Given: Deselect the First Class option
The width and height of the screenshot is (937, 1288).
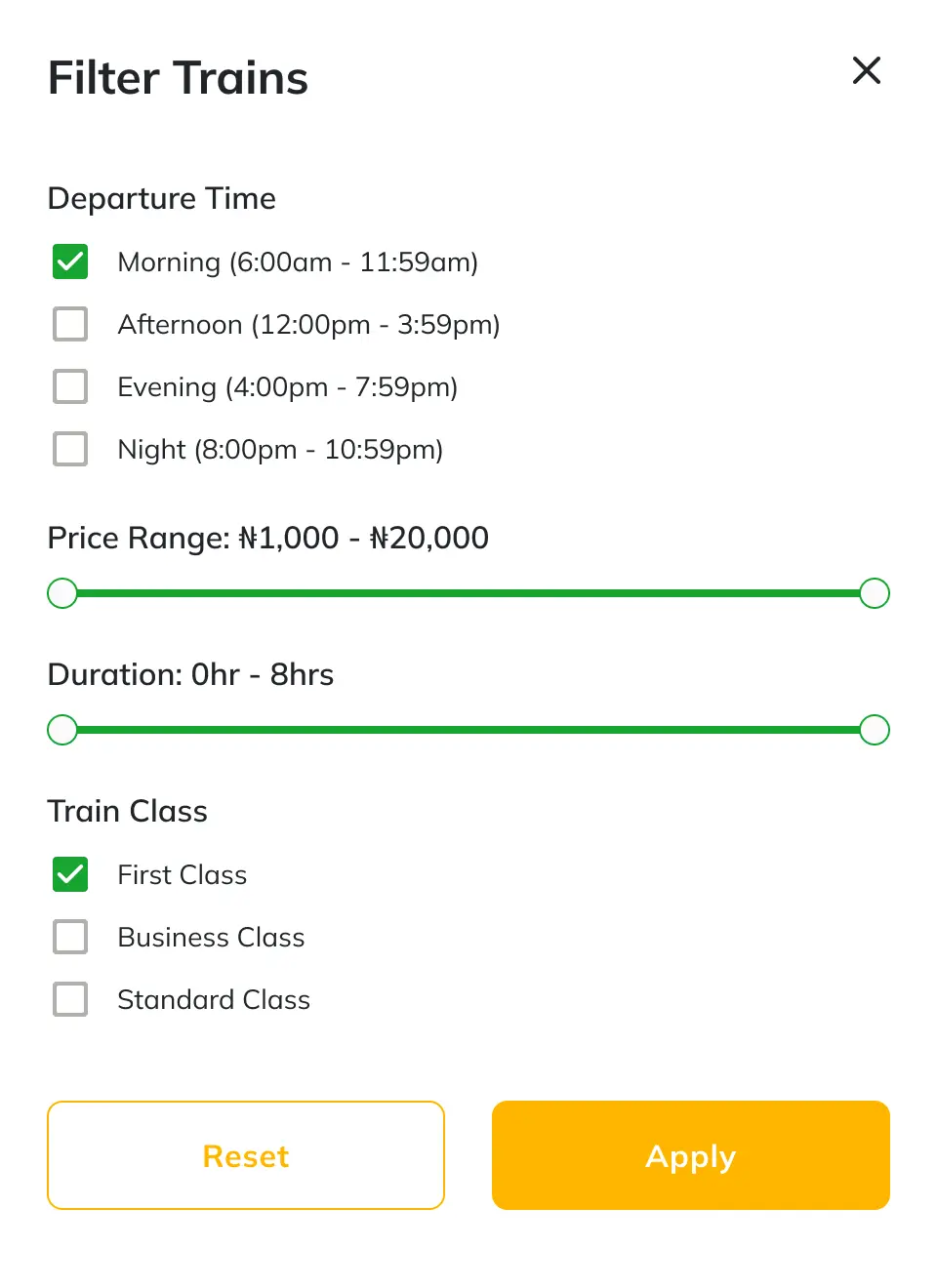Looking at the screenshot, I should [x=69, y=874].
